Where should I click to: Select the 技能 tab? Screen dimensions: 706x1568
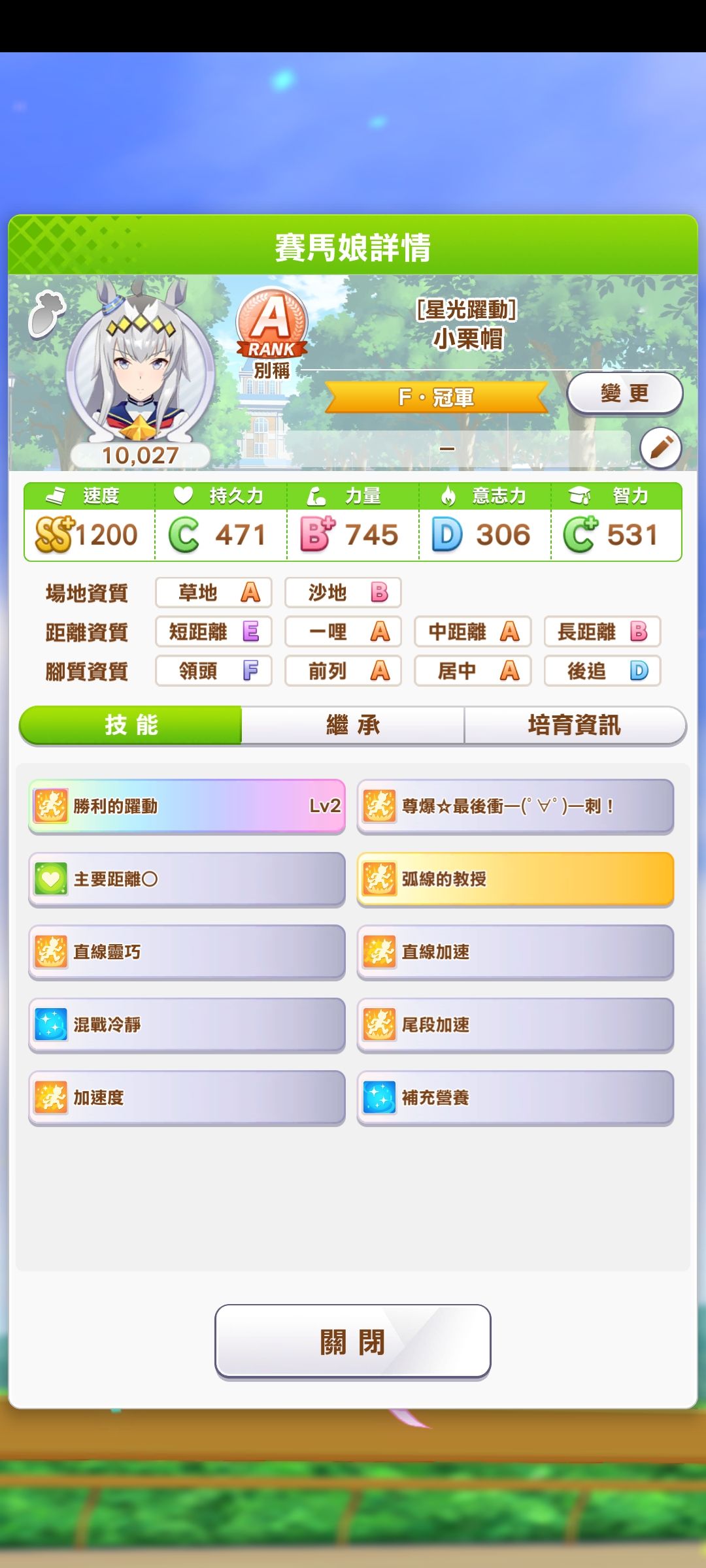pos(131,725)
